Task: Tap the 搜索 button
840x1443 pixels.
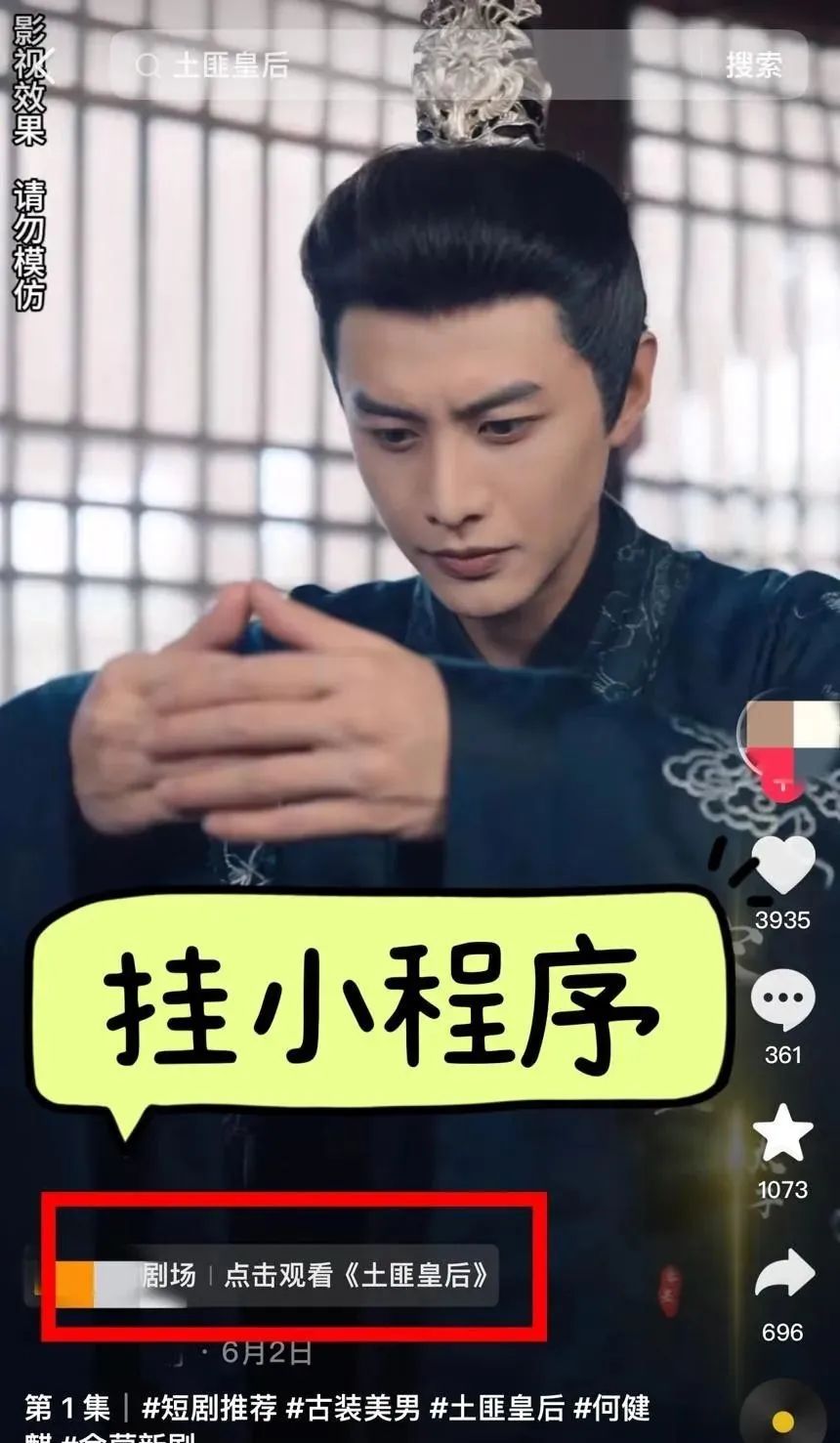Action: point(753,65)
